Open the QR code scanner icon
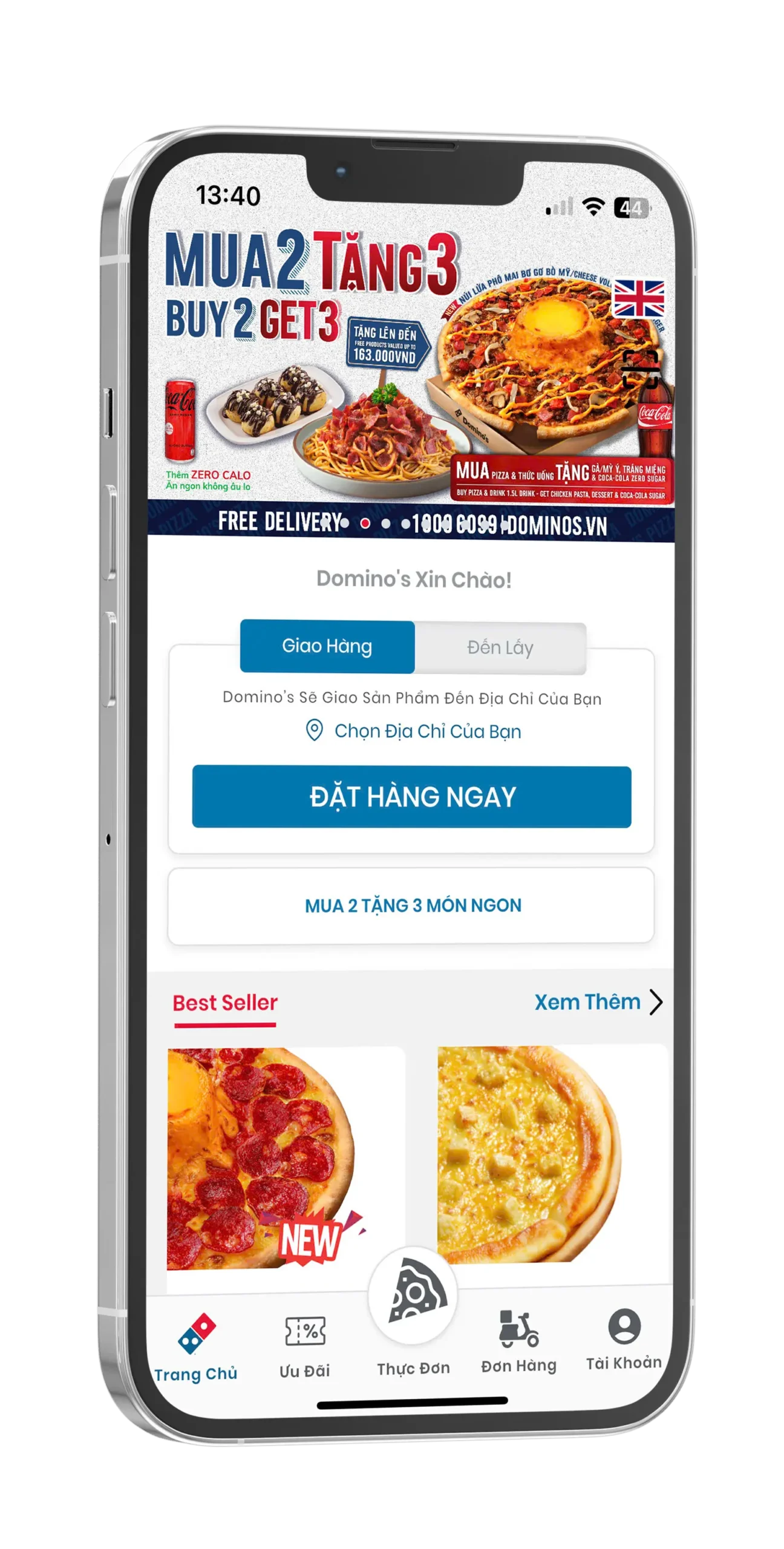 pos(640,368)
